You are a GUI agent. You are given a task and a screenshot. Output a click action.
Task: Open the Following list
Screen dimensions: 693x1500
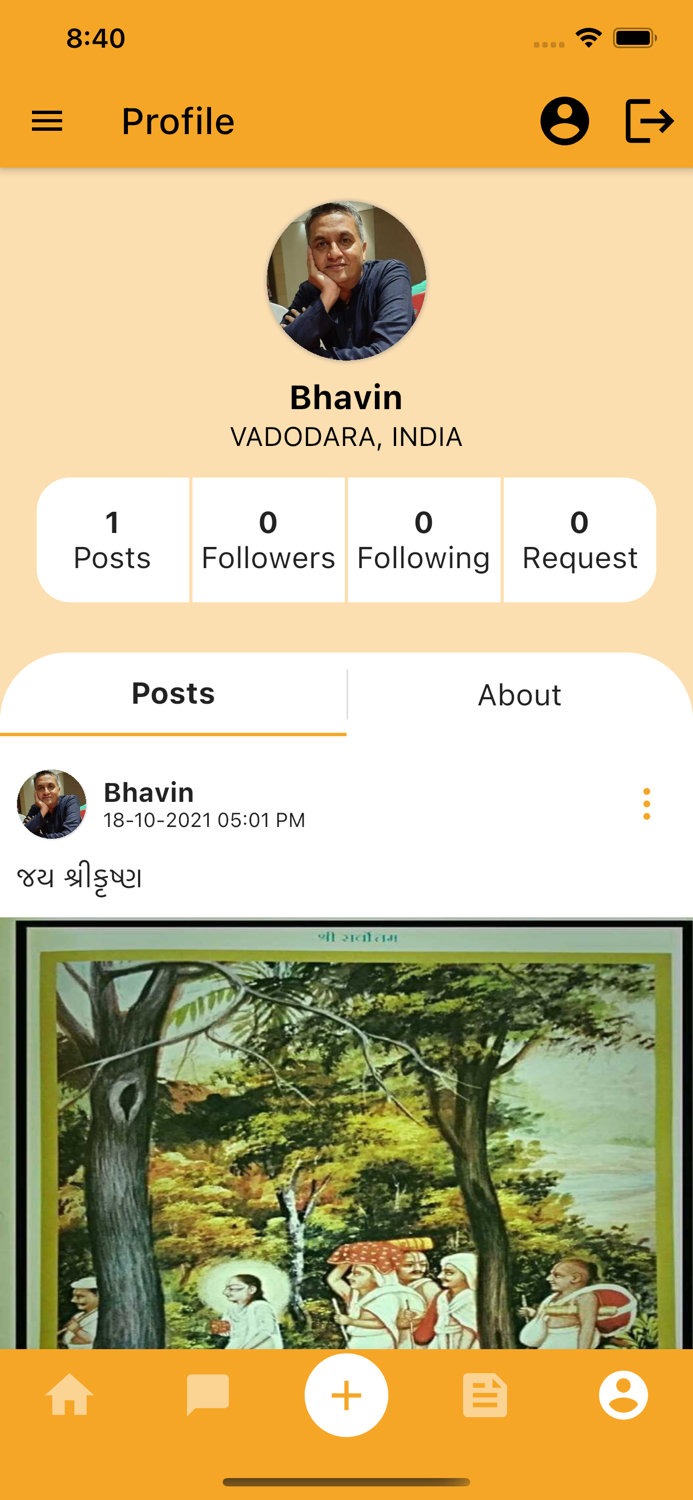tap(424, 540)
